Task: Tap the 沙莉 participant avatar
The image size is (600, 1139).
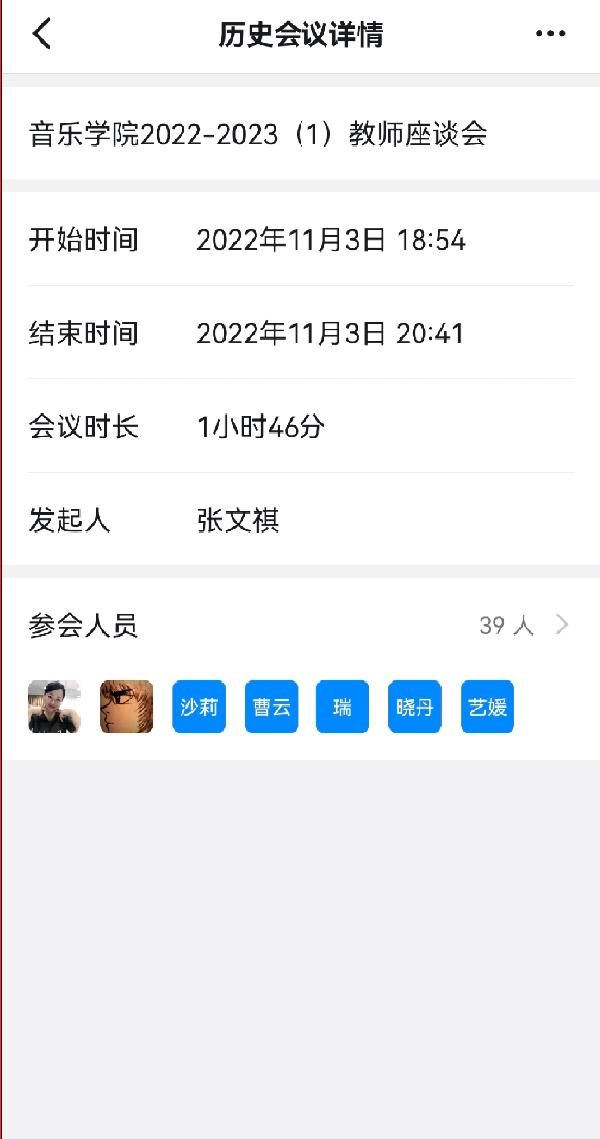Action: (199, 707)
